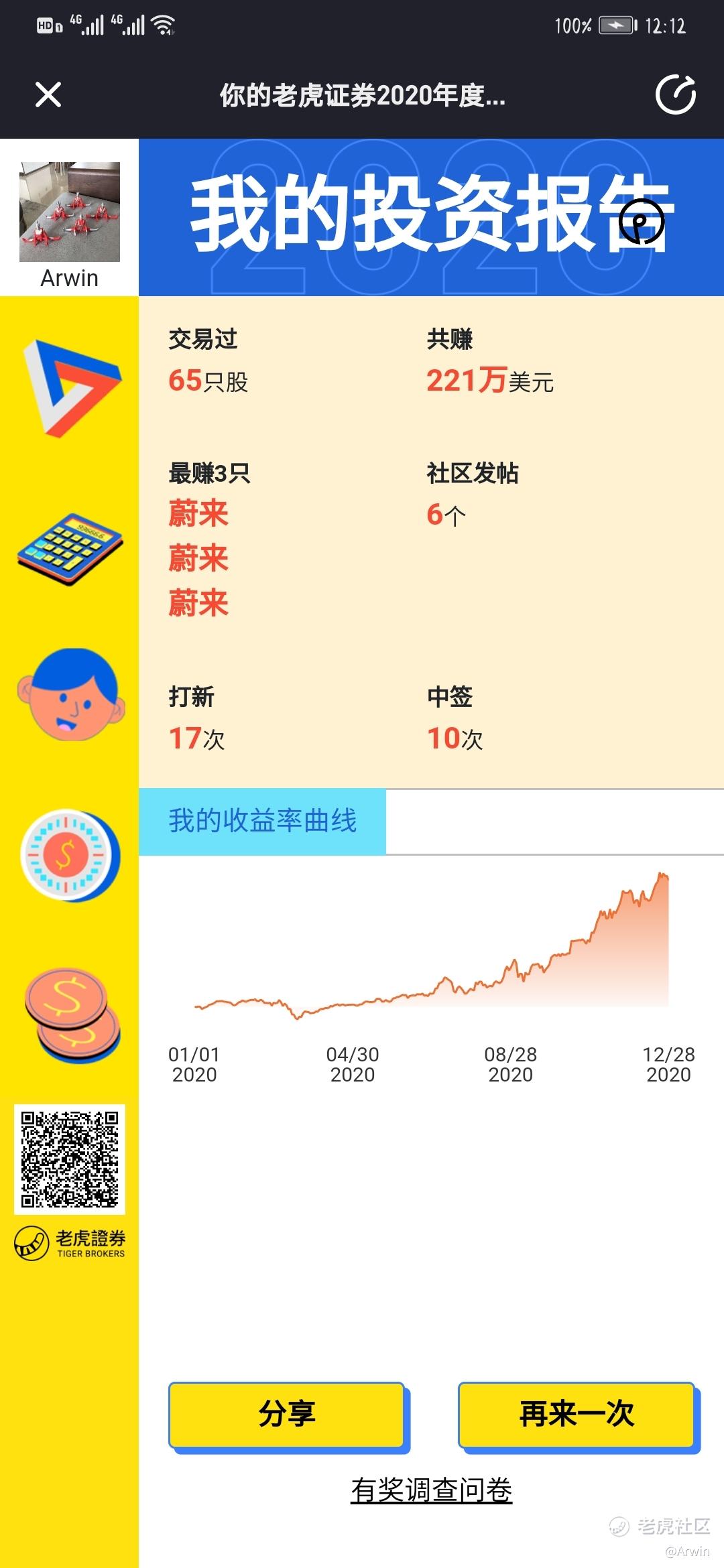724x1568 pixels.
Task: Tap the 再来一次 button
Action: (x=577, y=1415)
